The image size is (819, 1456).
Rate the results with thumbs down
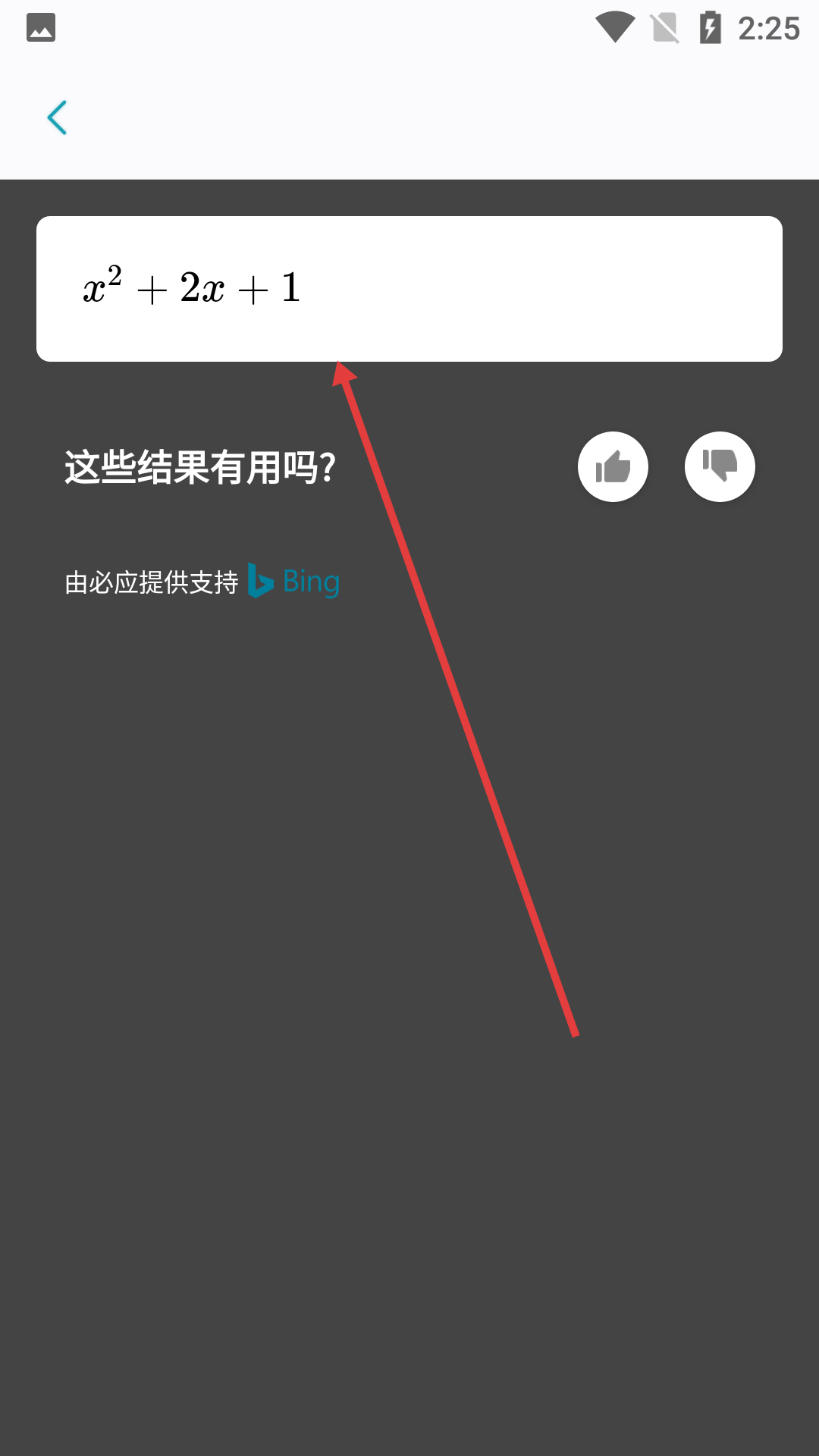pos(720,466)
